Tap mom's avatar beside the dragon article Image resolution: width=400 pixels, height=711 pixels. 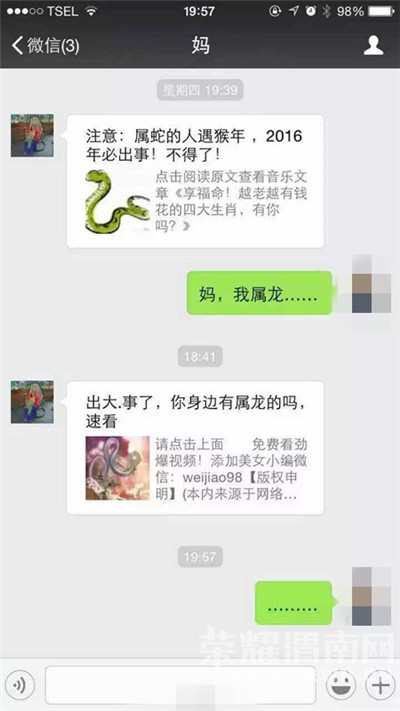(32, 402)
